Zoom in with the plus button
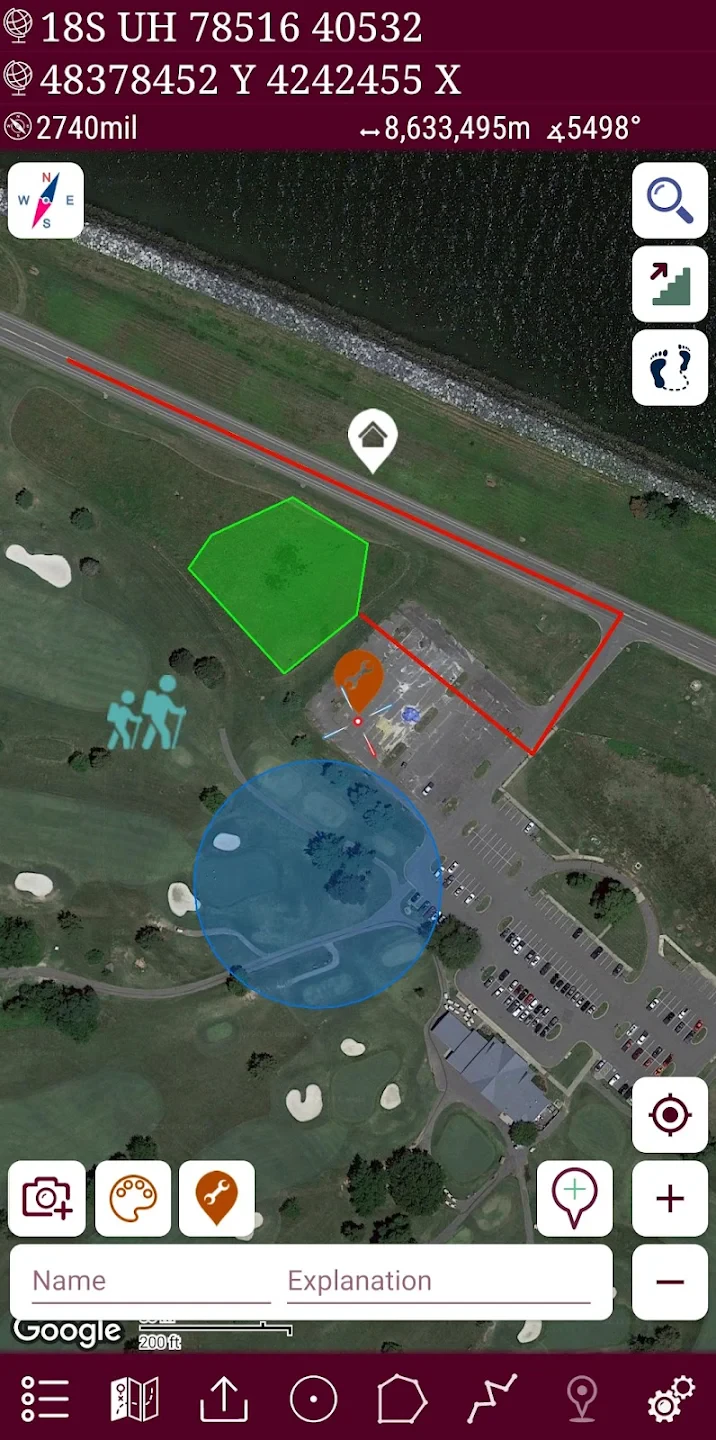The height and width of the screenshot is (1440, 716). tap(670, 1198)
